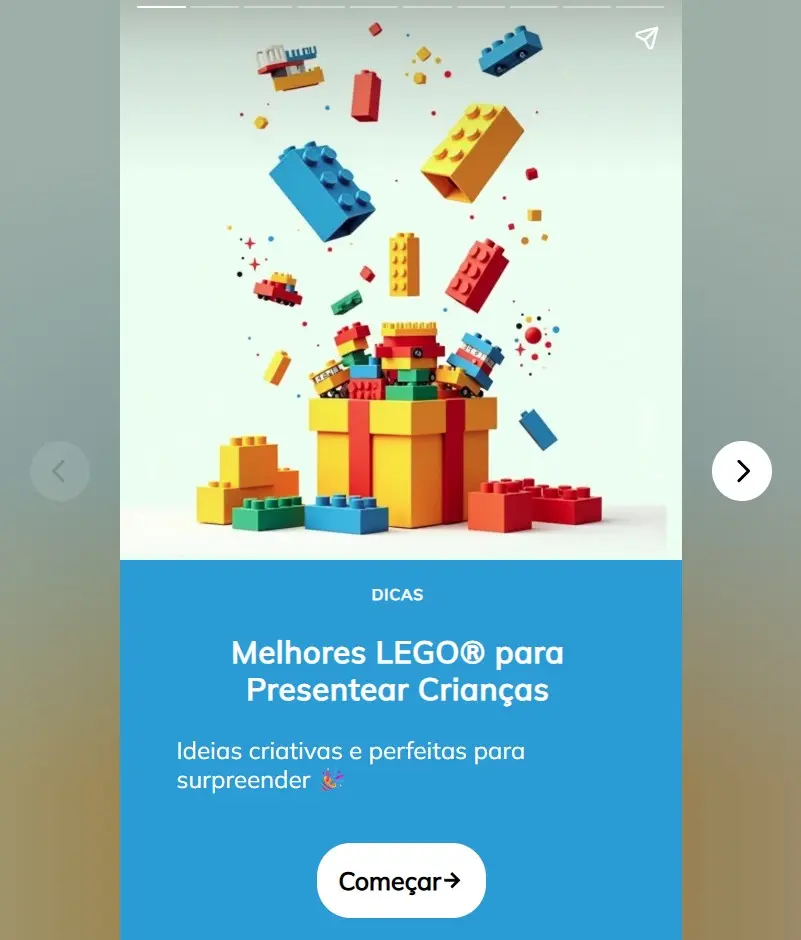Viewport: 801px width, 940px height.
Task: Click the DICAS category label
Action: coord(397,594)
